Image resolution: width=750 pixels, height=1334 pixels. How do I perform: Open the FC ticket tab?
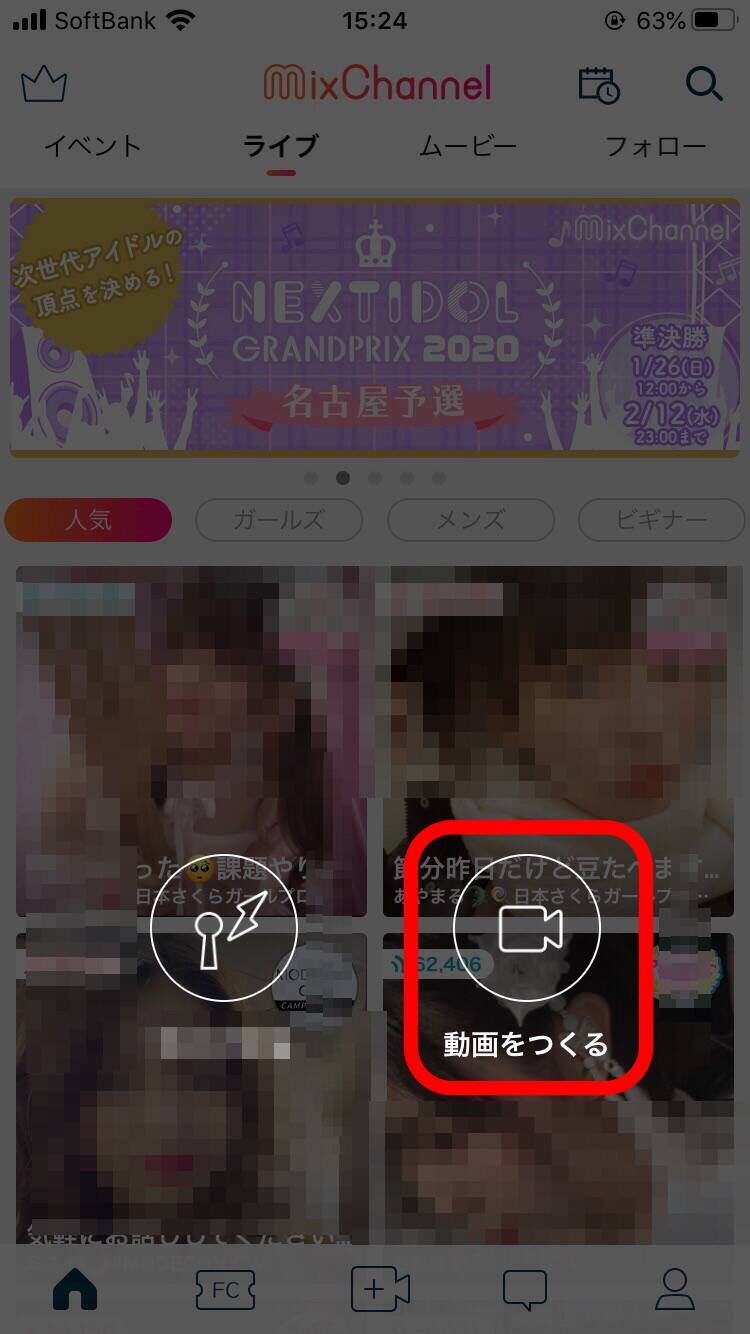click(225, 1290)
